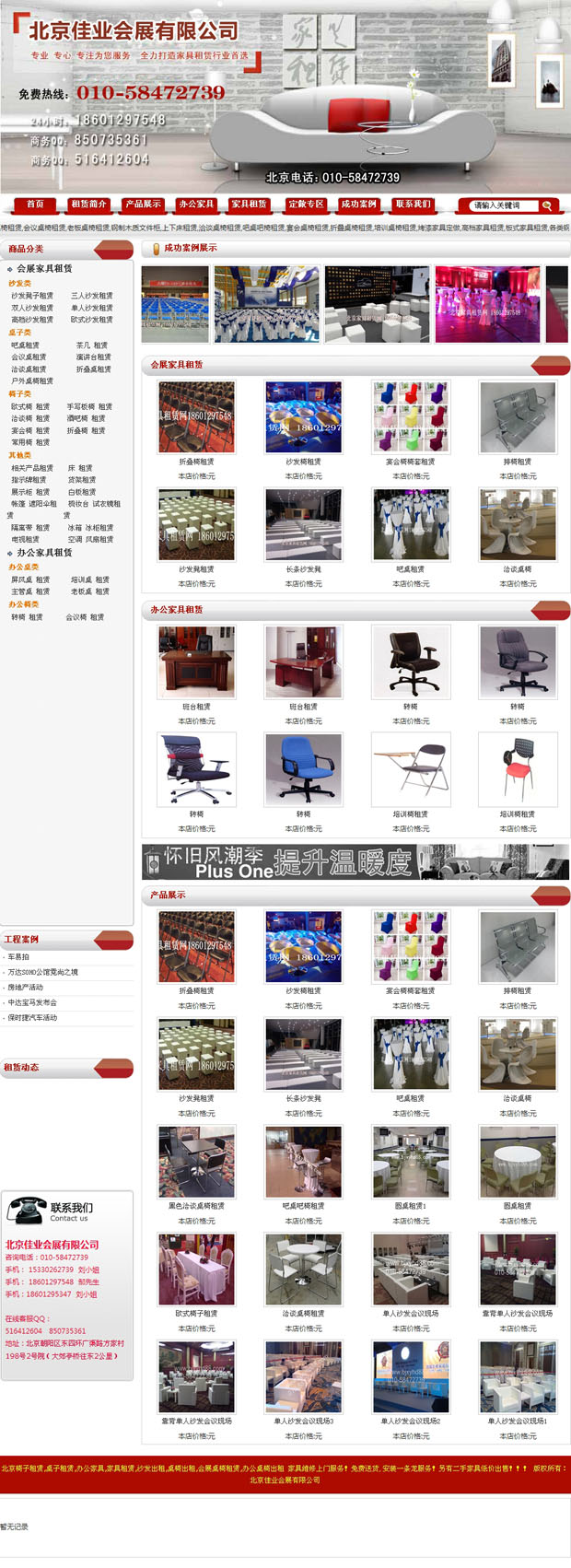Open the 保时捷汽车活动 case link

pos(32,1018)
